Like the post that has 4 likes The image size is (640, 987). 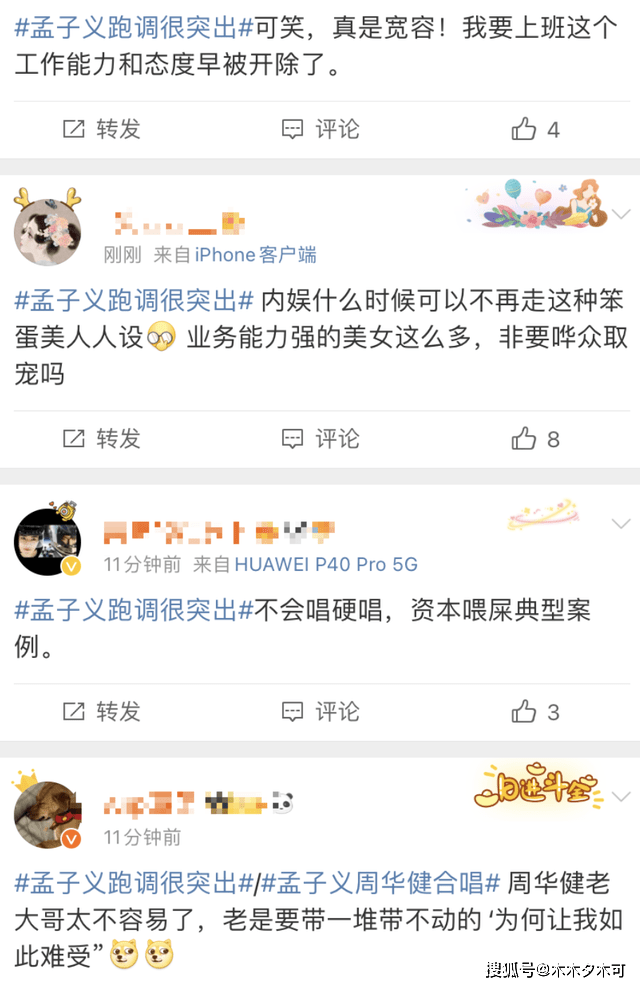535,129
